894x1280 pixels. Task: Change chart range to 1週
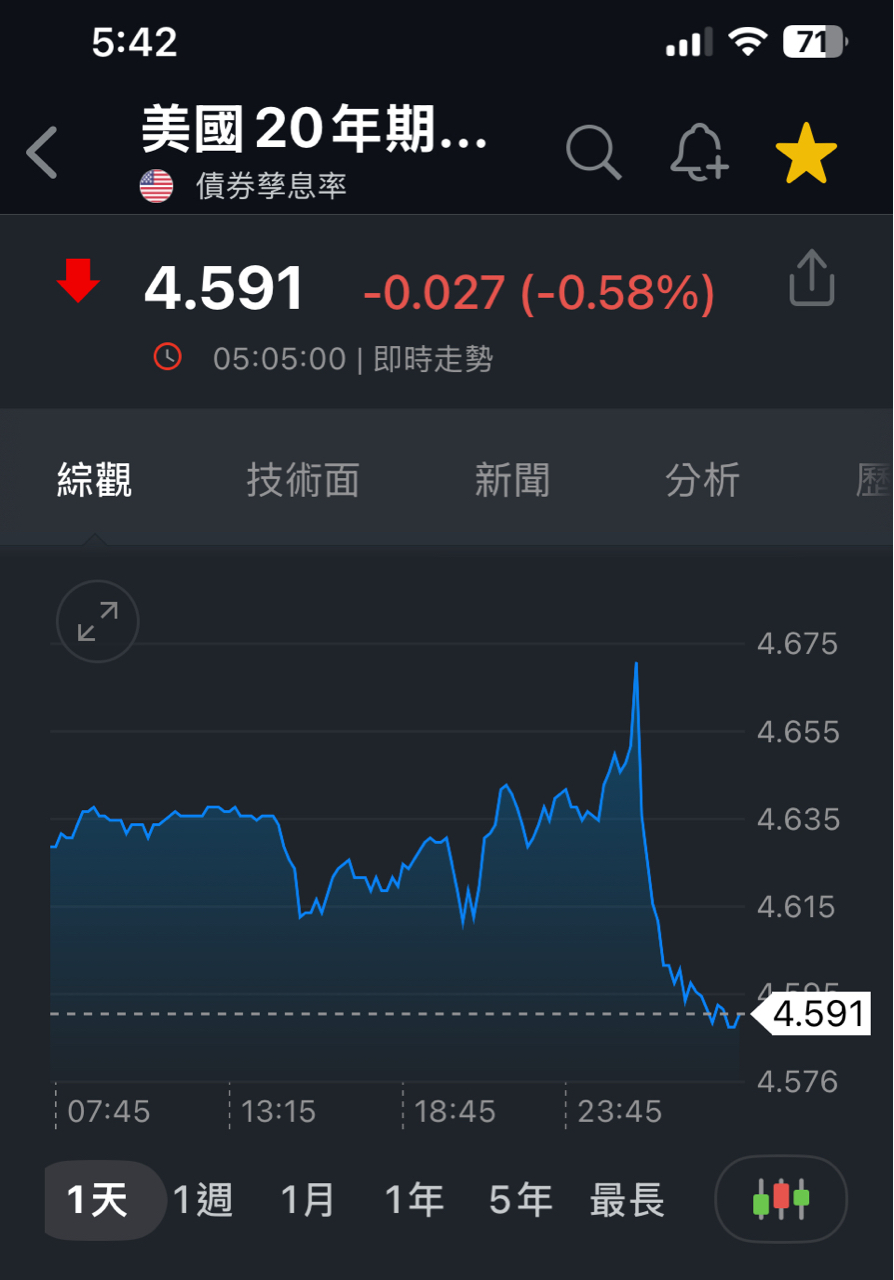(x=203, y=1199)
